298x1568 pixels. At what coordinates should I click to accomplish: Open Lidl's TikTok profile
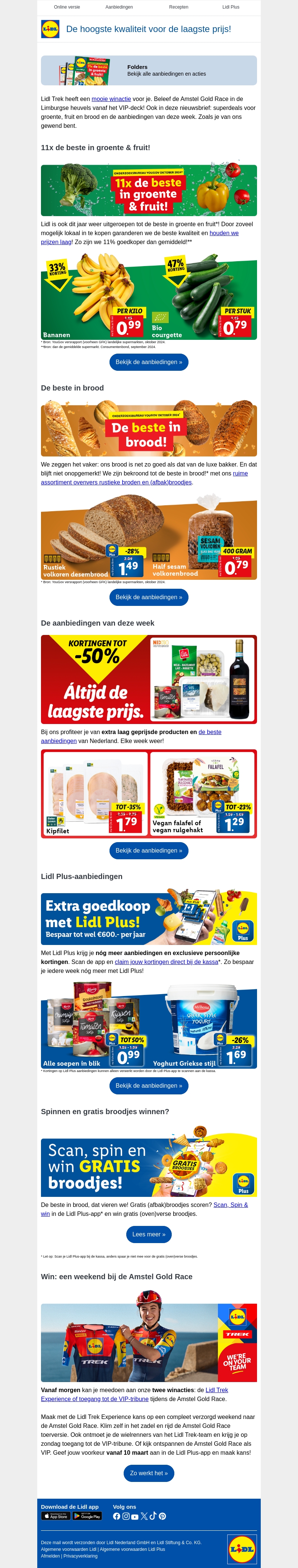(x=153, y=1516)
